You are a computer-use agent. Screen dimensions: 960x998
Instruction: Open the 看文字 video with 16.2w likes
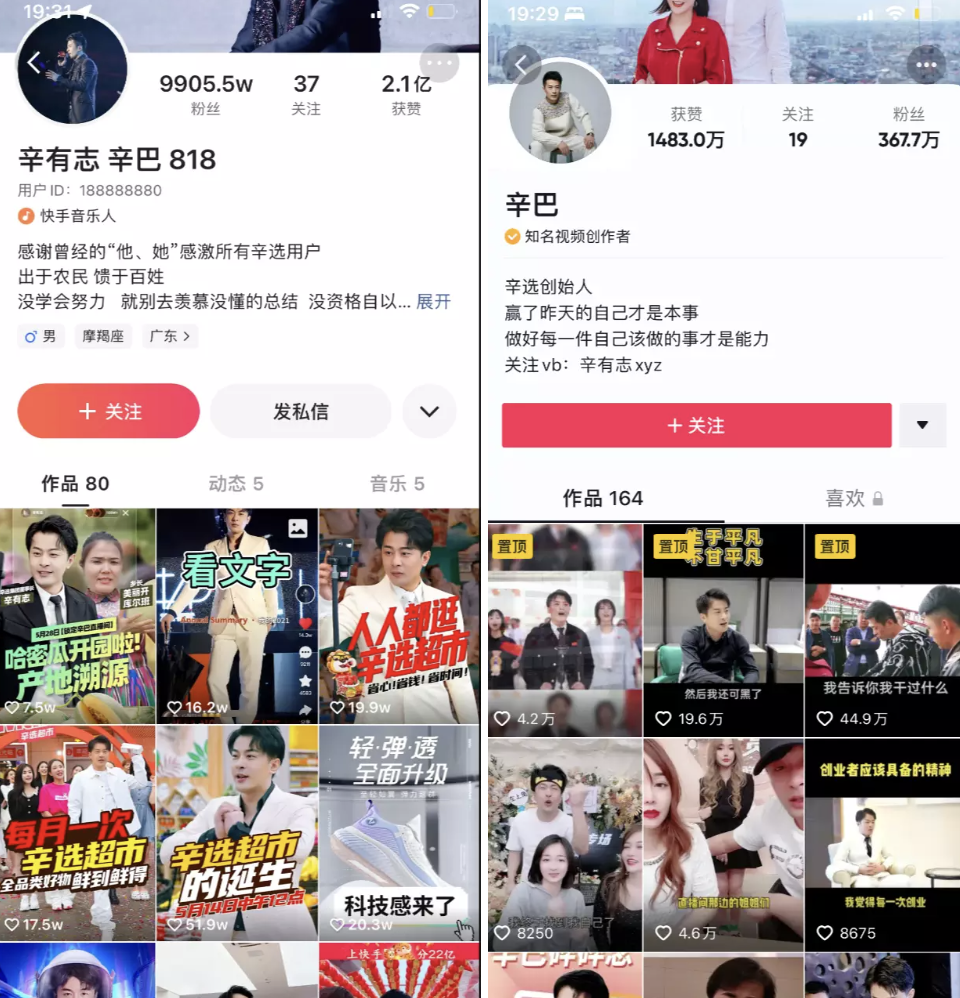237,615
